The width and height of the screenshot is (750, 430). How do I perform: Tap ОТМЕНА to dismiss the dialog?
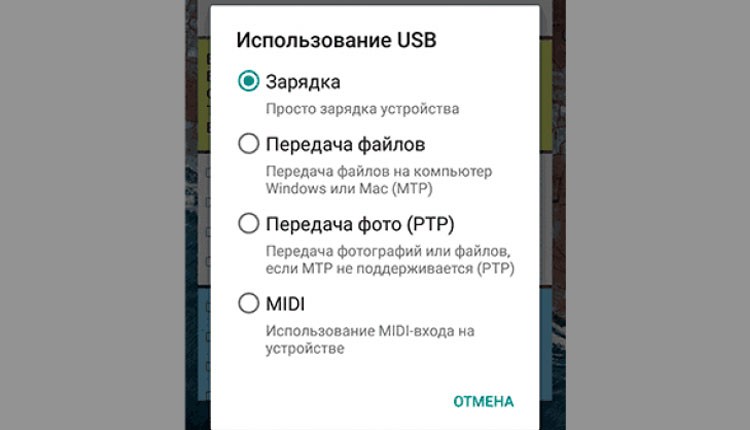point(483,402)
